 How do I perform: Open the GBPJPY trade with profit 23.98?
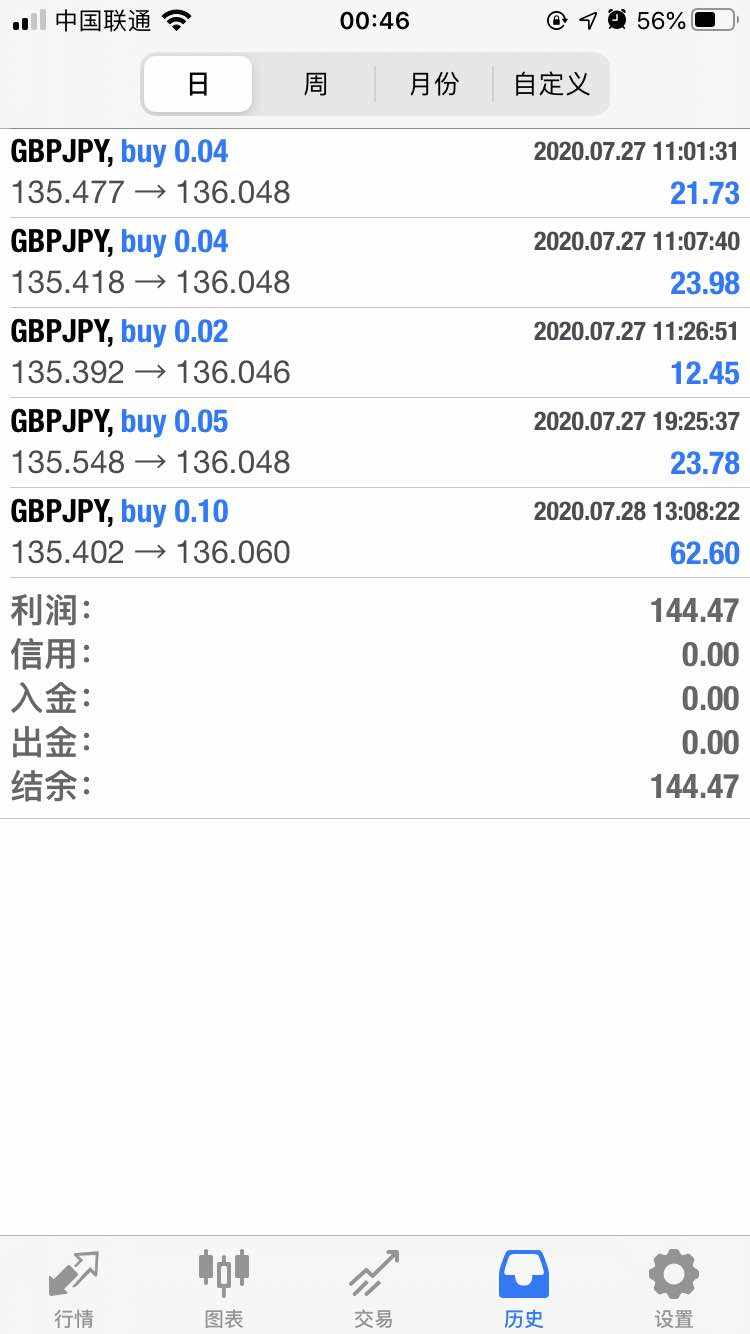(375, 263)
